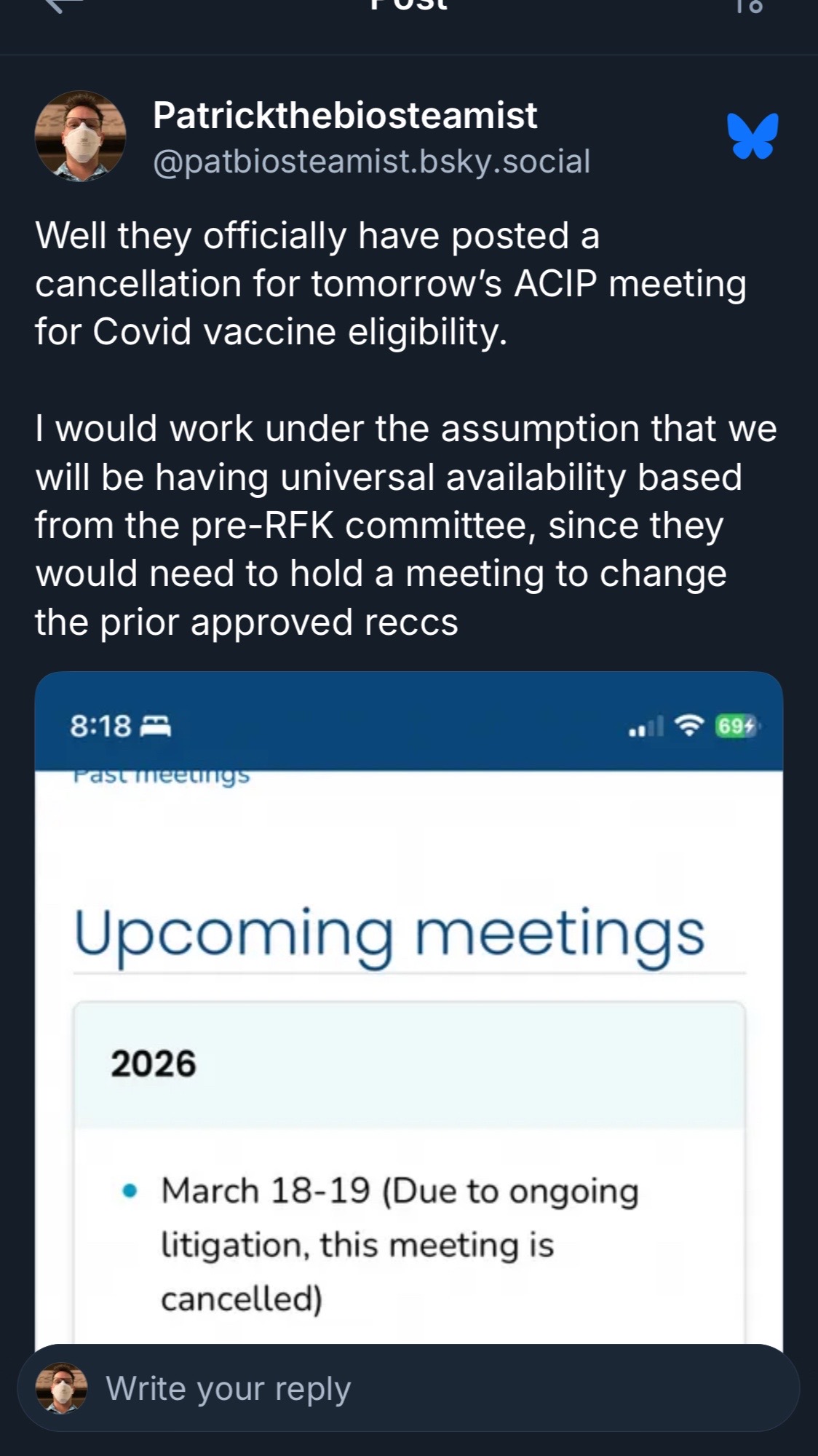Open Patrickthebiosteamist's profile picture
Image resolution: width=818 pixels, height=1456 pixels.
click(80, 136)
